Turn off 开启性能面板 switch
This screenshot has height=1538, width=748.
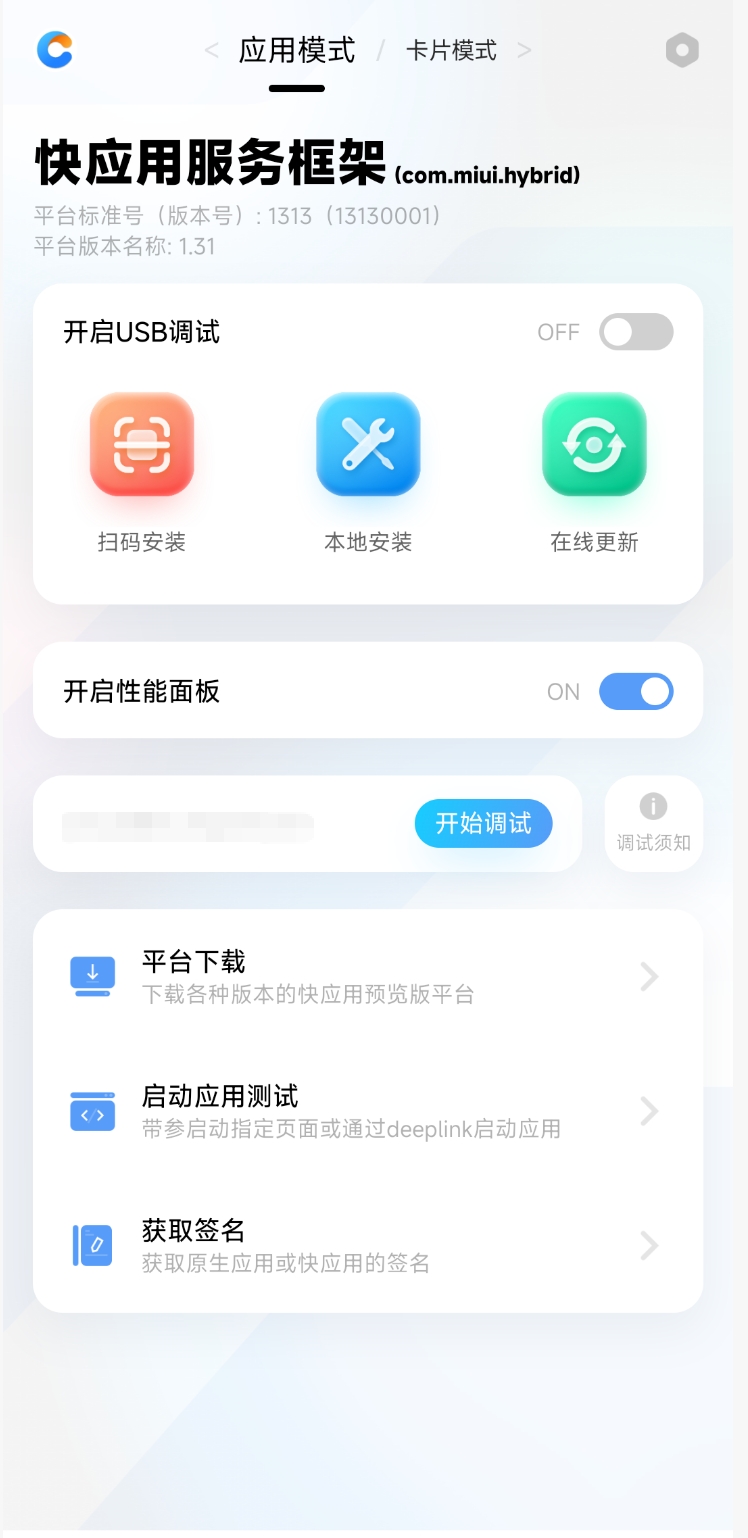(635, 691)
